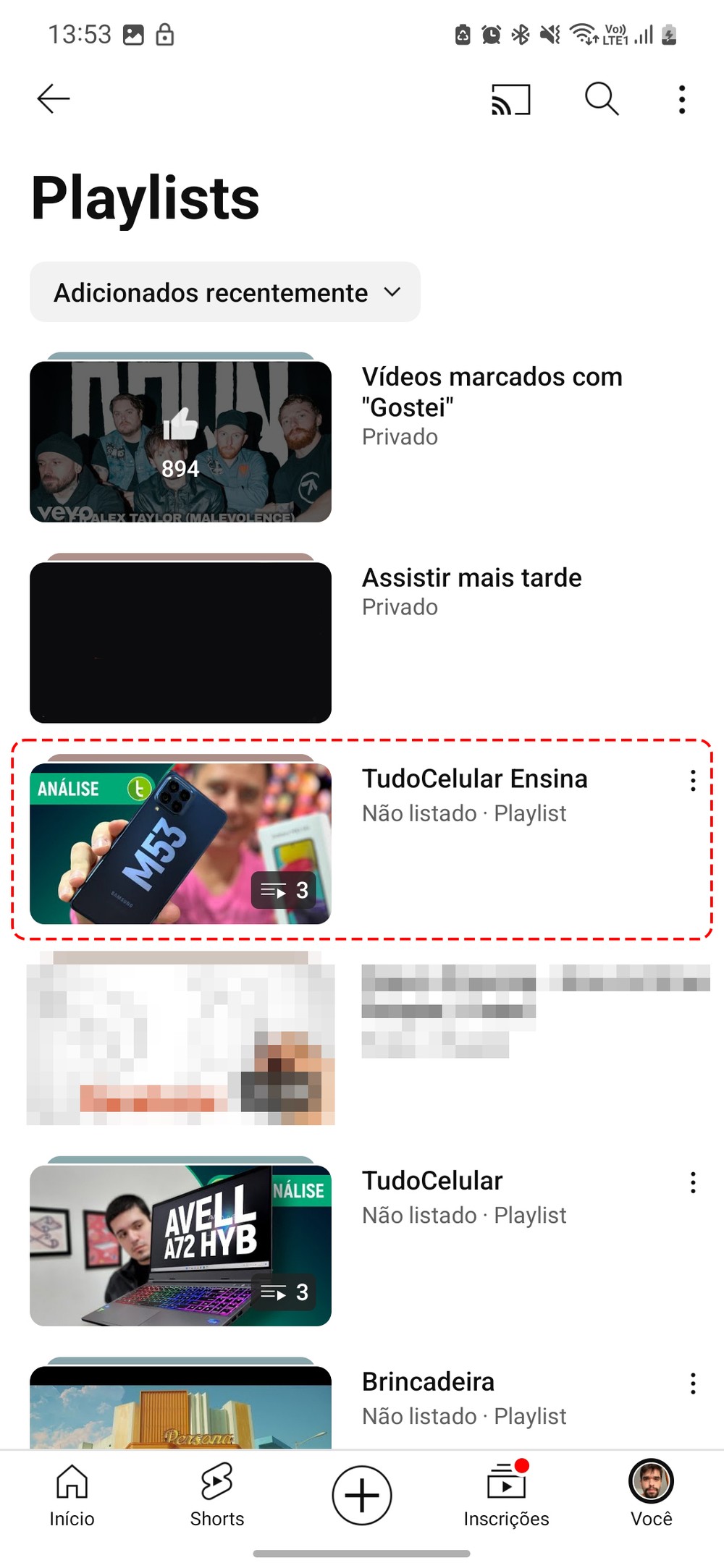Screen dimensions: 724x1568
Task: Switch to the Inscrições tab
Action: pyautogui.click(x=506, y=1495)
